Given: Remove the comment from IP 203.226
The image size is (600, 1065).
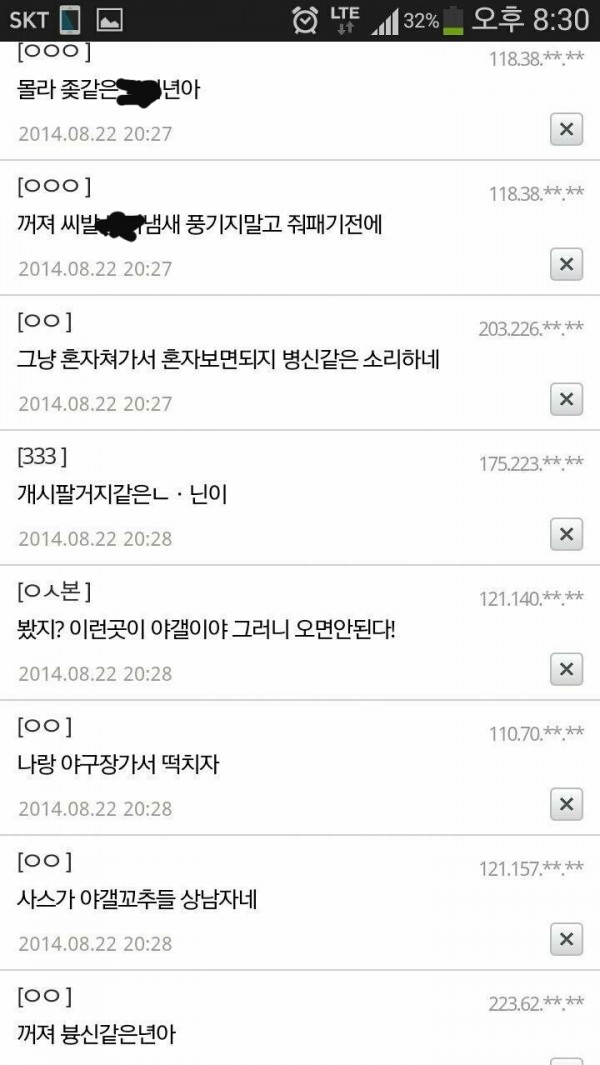Looking at the screenshot, I should (566, 399).
